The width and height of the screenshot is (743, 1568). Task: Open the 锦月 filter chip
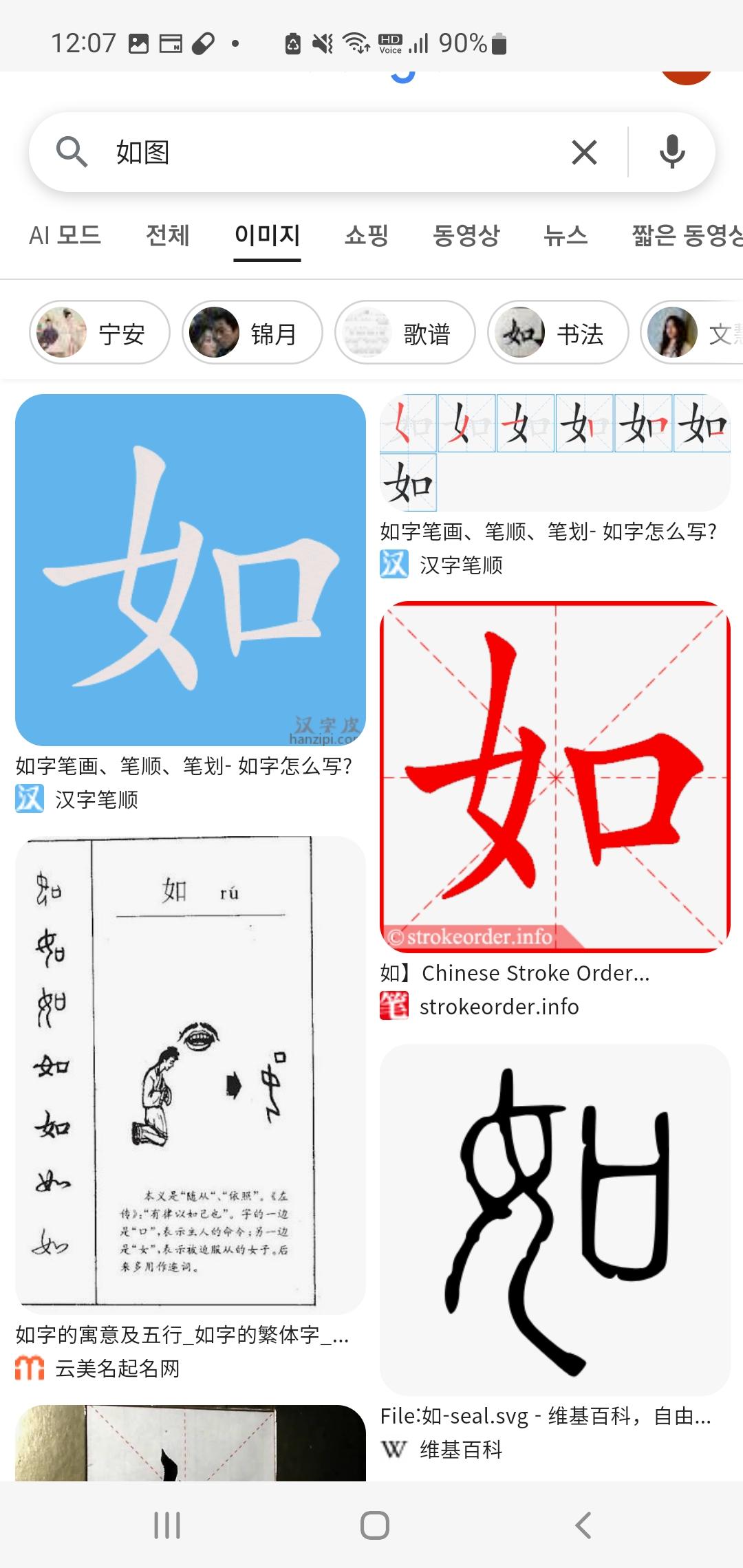click(x=252, y=333)
